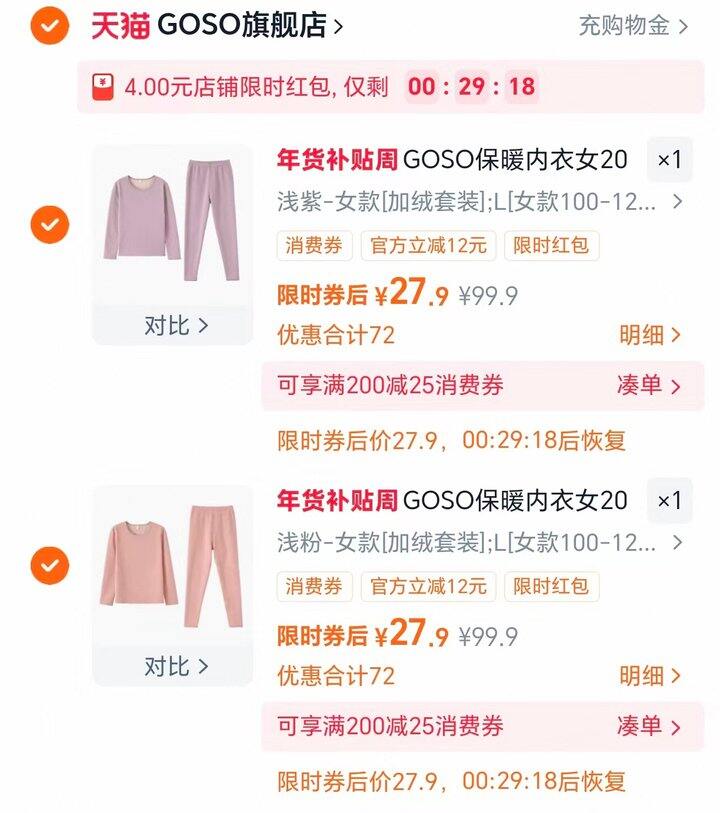Adjust the ×1 quantity of the 浅粉 set
The height and width of the screenshot is (813, 720).
pyautogui.click(x=669, y=501)
